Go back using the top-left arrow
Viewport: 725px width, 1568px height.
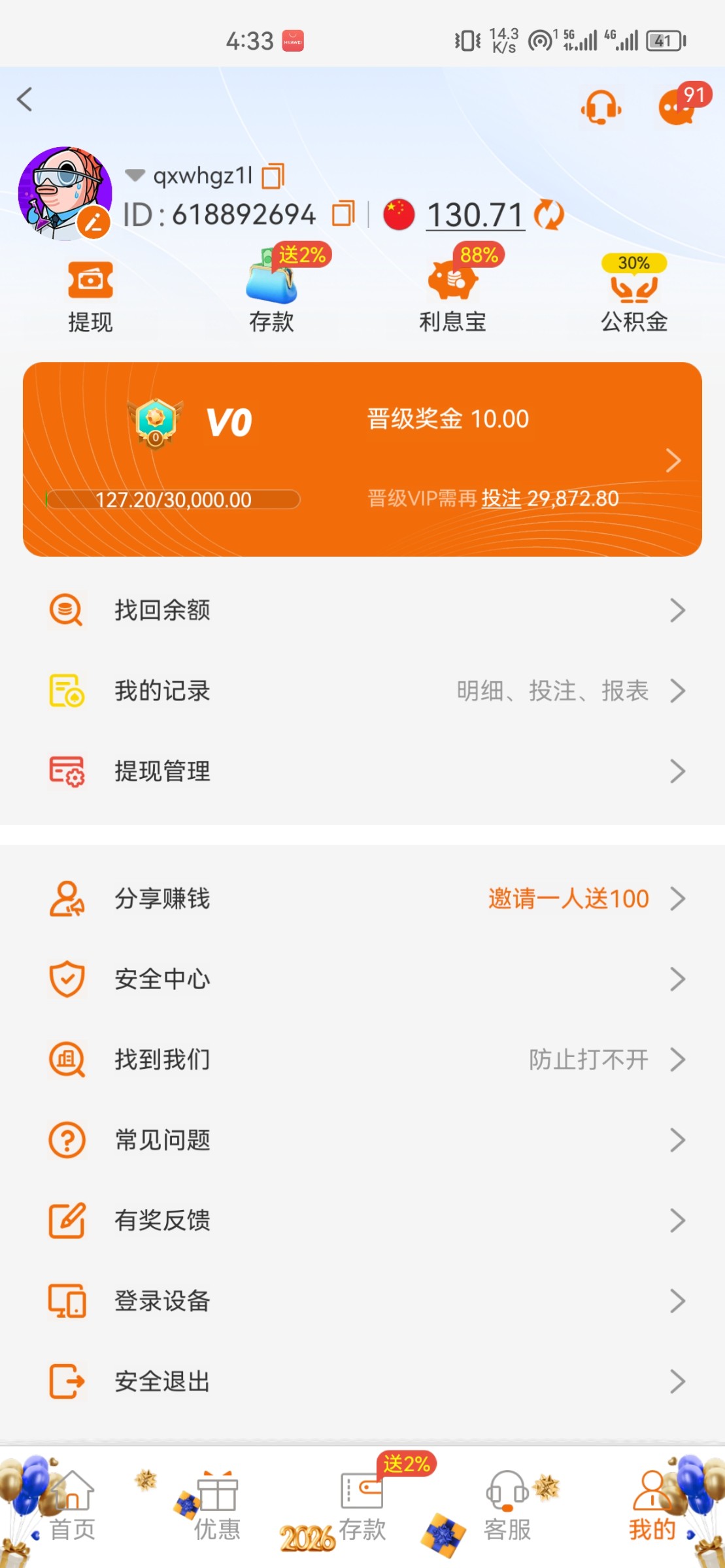point(25,100)
